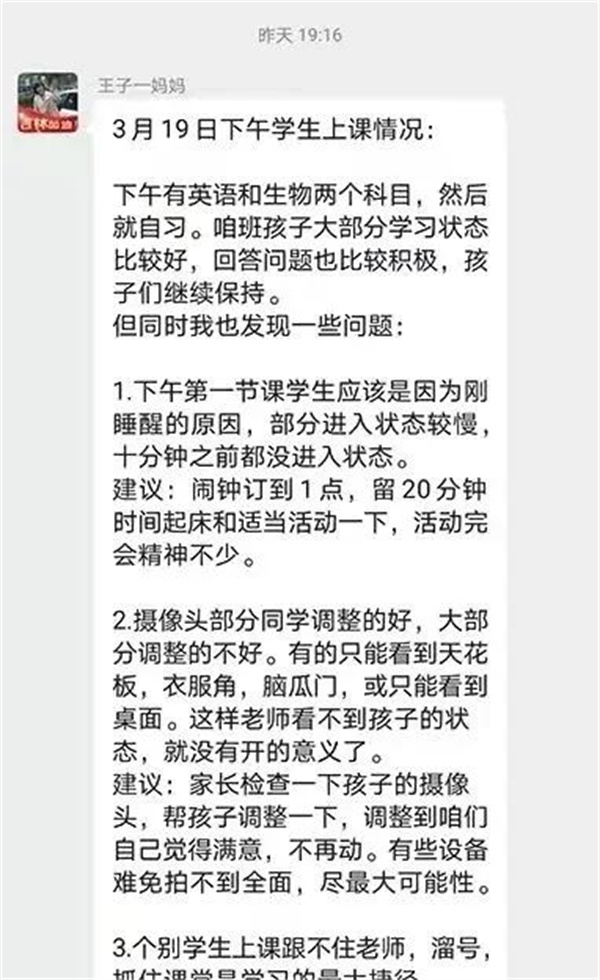Open 王子一妈妈's profile avatar
Viewport: 600px width, 980px height.
[x=48, y=102]
